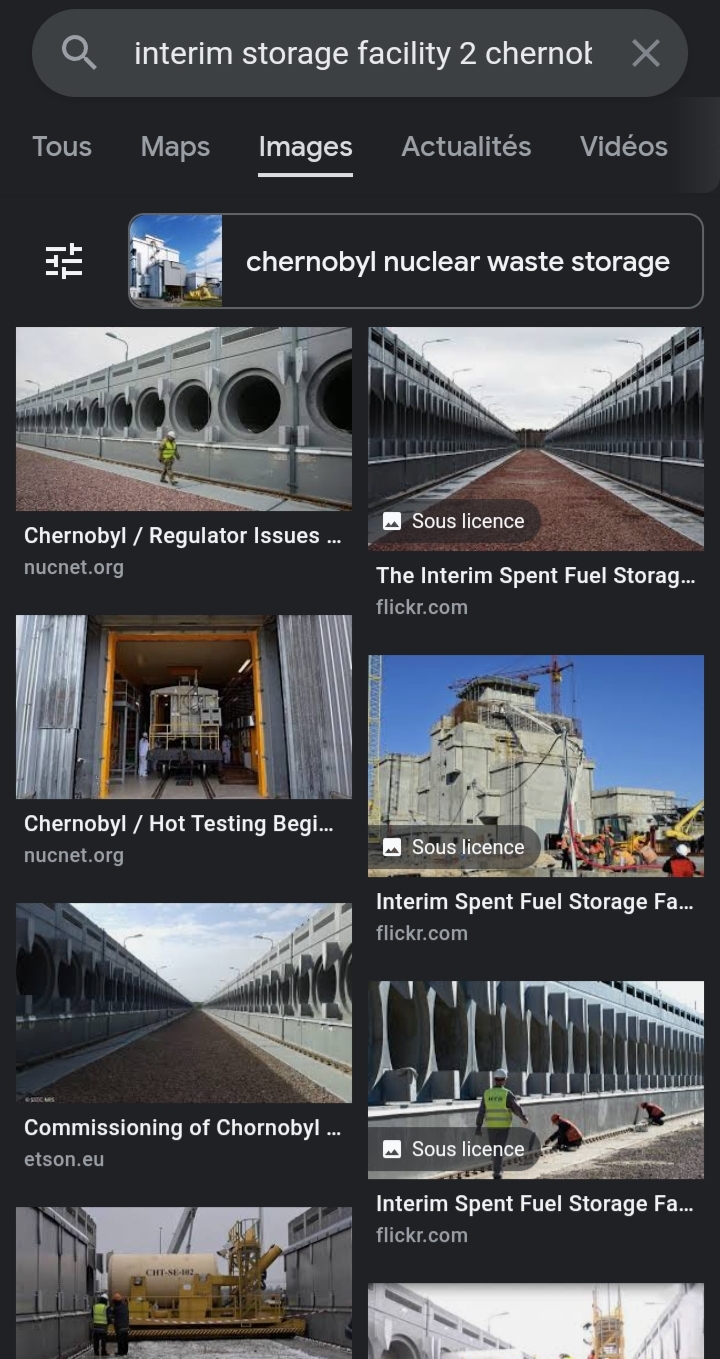
Task: View the Commissioning of Chornobyl etson.eu image
Action: pos(184,1003)
